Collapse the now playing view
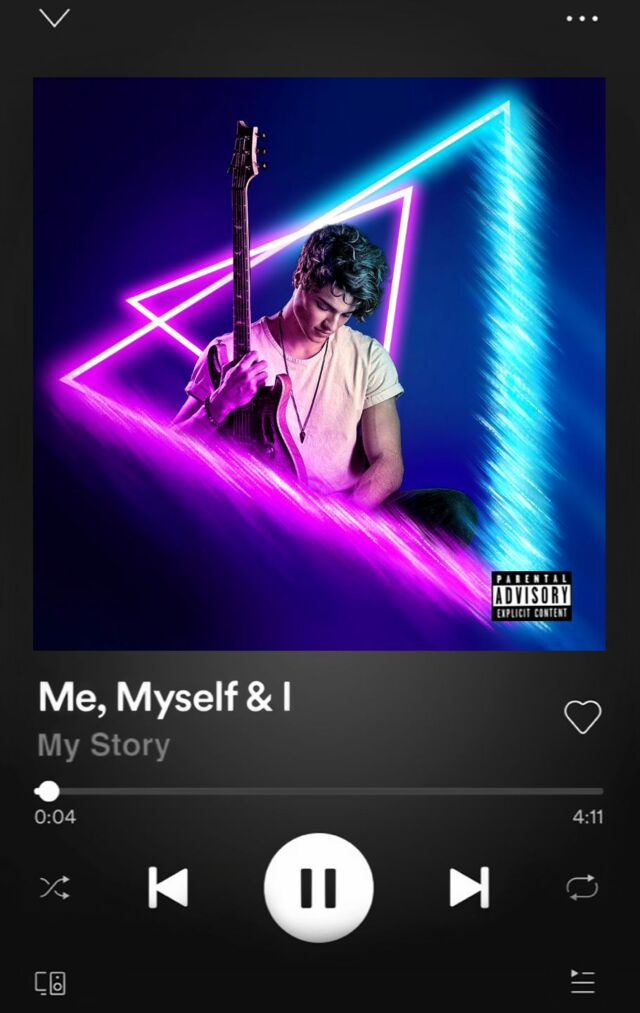The image size is (640, 1013). 54,18
